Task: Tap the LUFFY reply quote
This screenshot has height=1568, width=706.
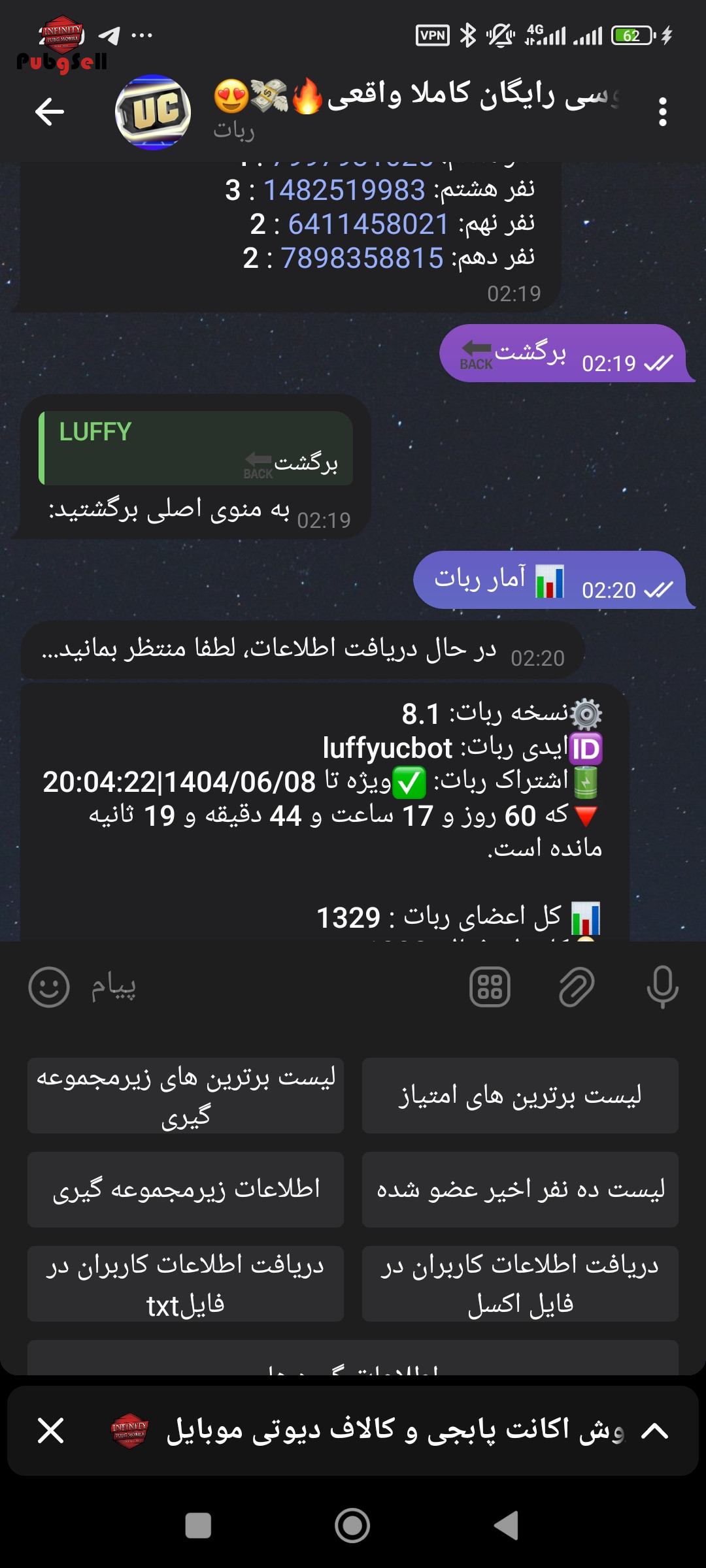Action: click(196, 448)
